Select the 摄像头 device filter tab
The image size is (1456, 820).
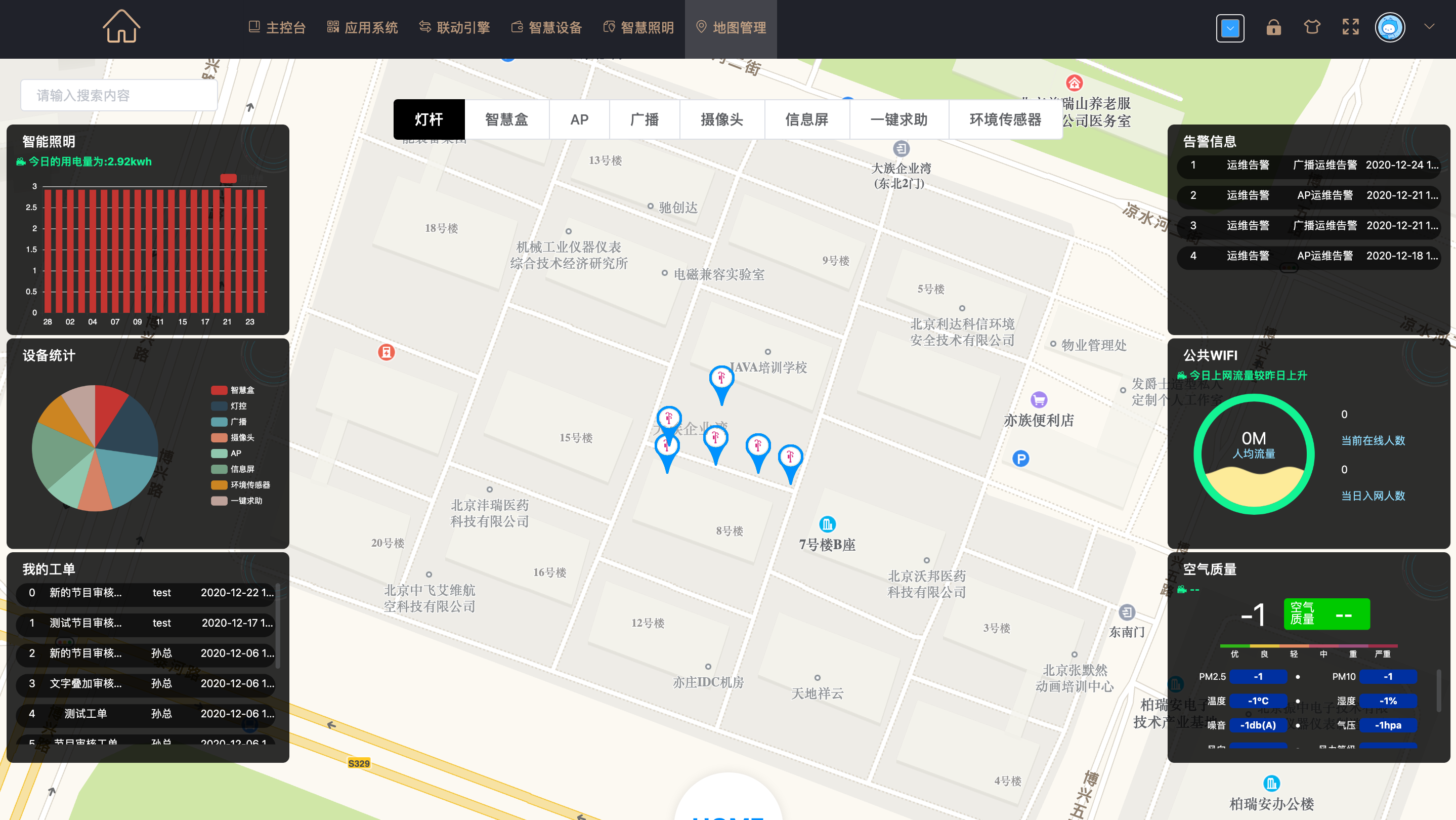point(722,119)
